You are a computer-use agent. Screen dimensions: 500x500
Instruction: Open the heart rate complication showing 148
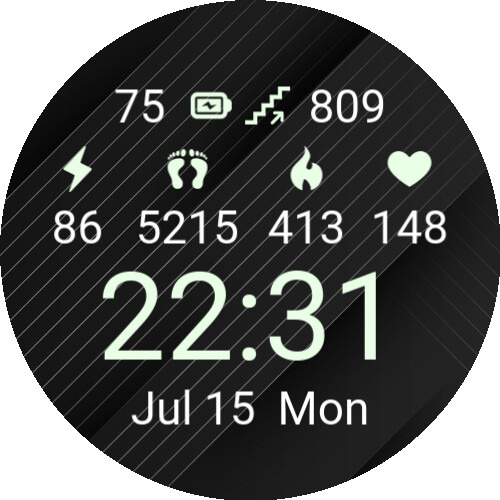(410, 197)
